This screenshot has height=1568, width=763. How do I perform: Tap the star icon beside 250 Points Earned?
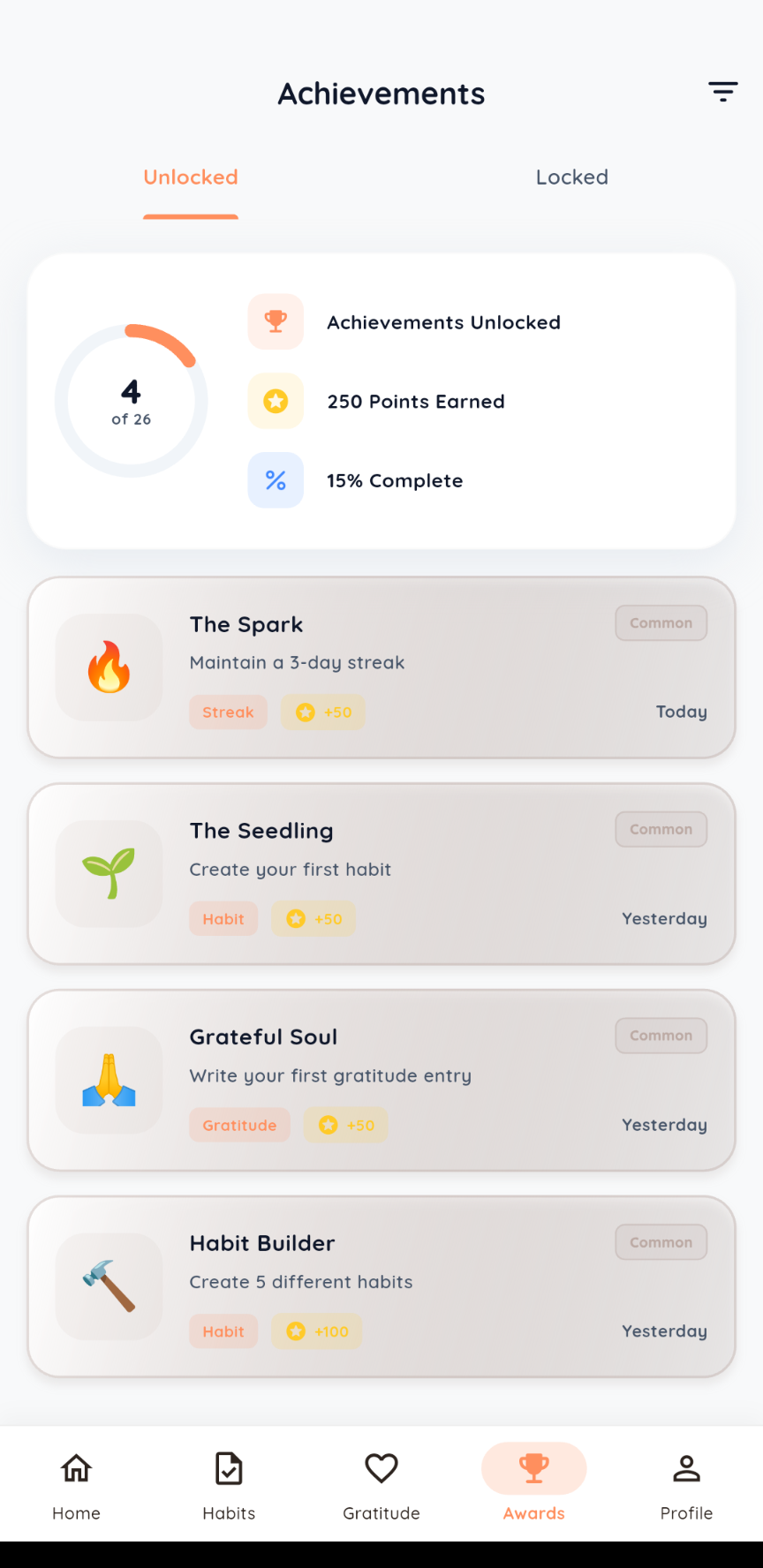pyautogui.click(x=276, y=401)
